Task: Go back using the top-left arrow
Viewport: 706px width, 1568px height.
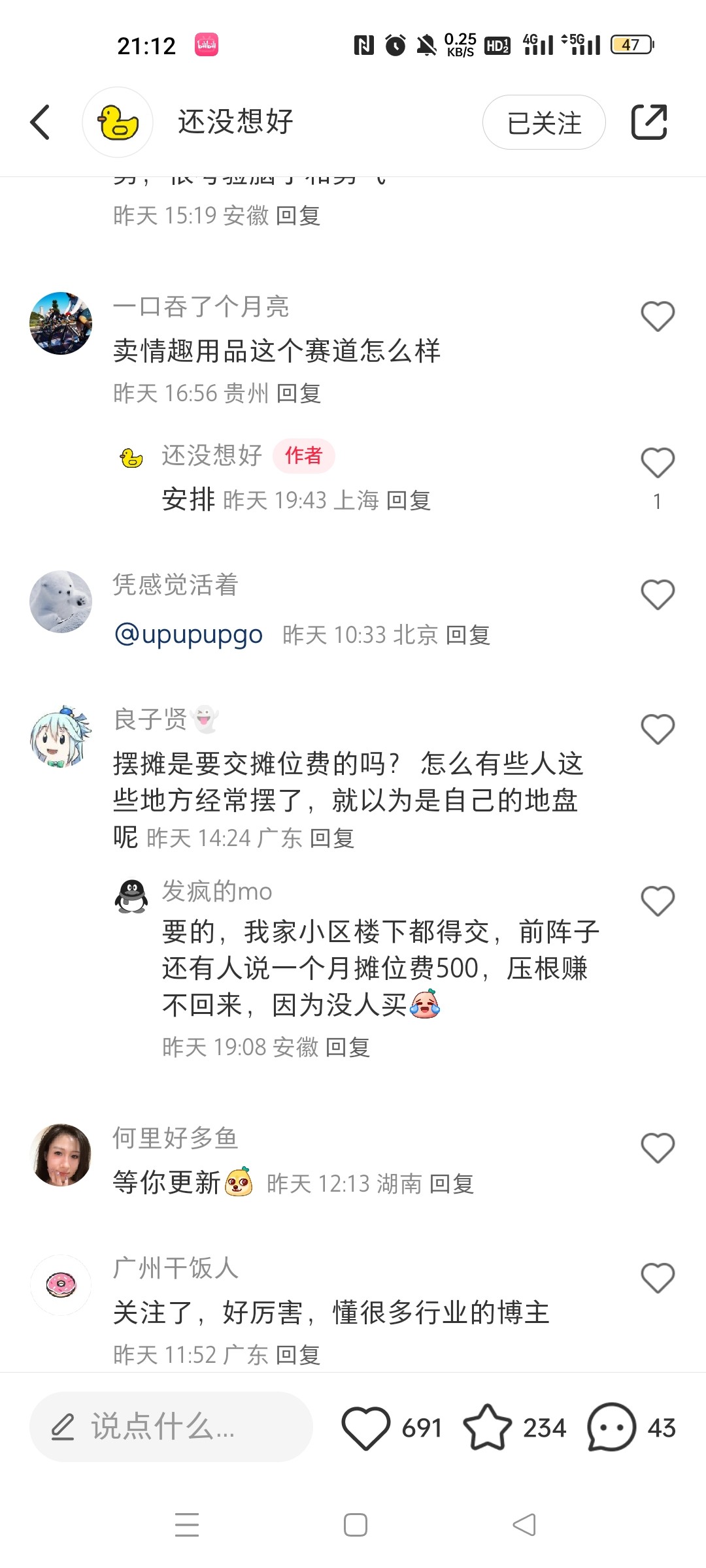Action: tap(41, 122)
